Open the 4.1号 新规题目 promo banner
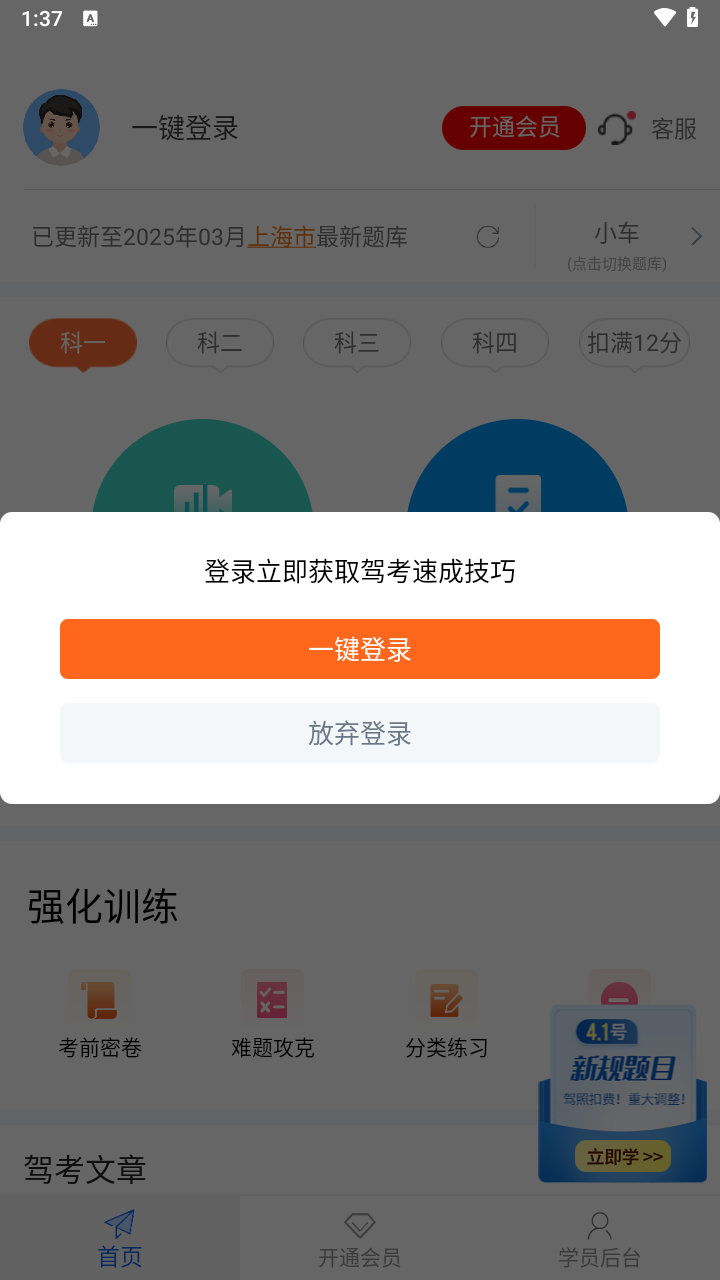Viewport: 720px width, 1280px height. (x=622, y=1090)
